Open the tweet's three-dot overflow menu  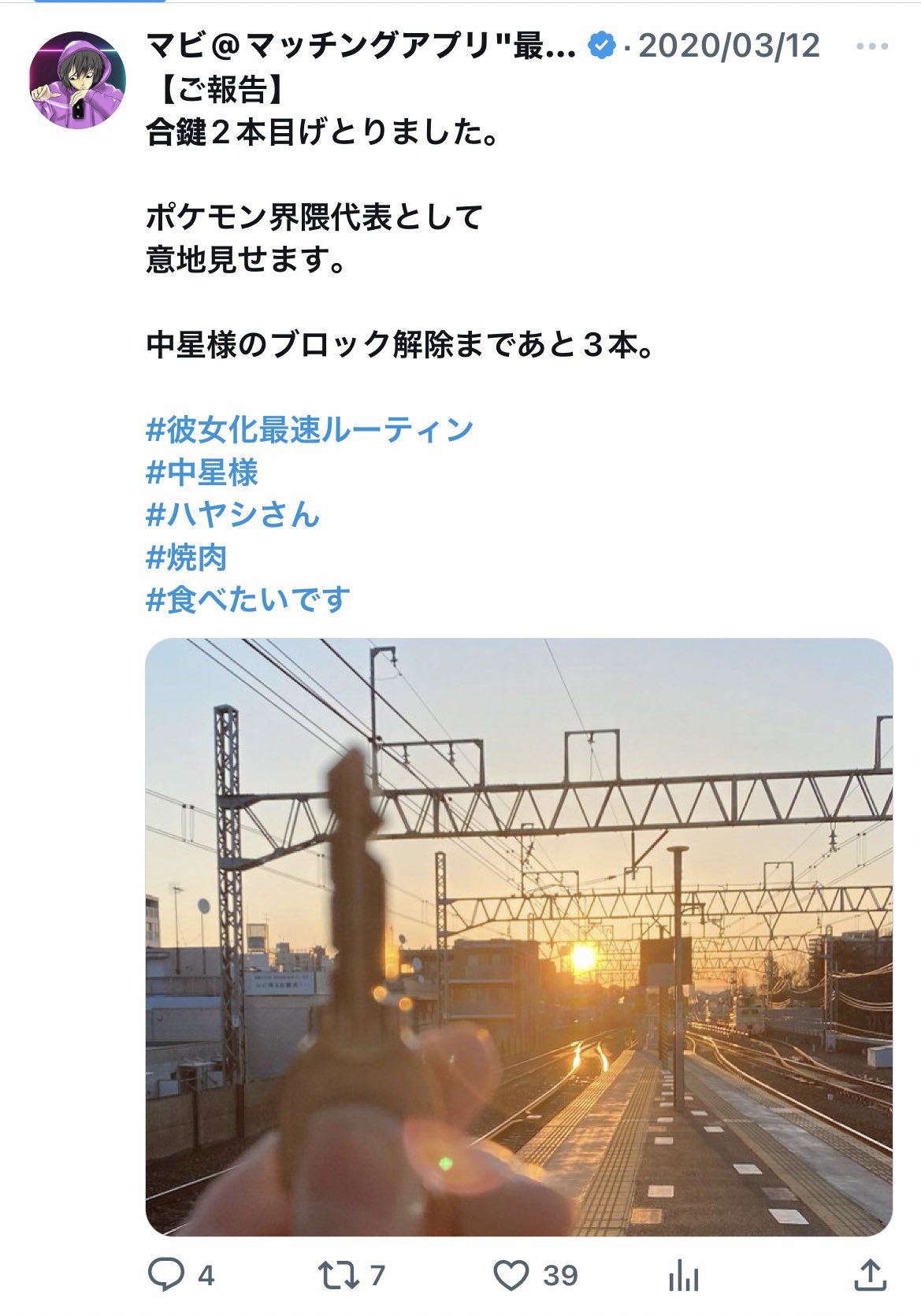(x=871, y=46)
